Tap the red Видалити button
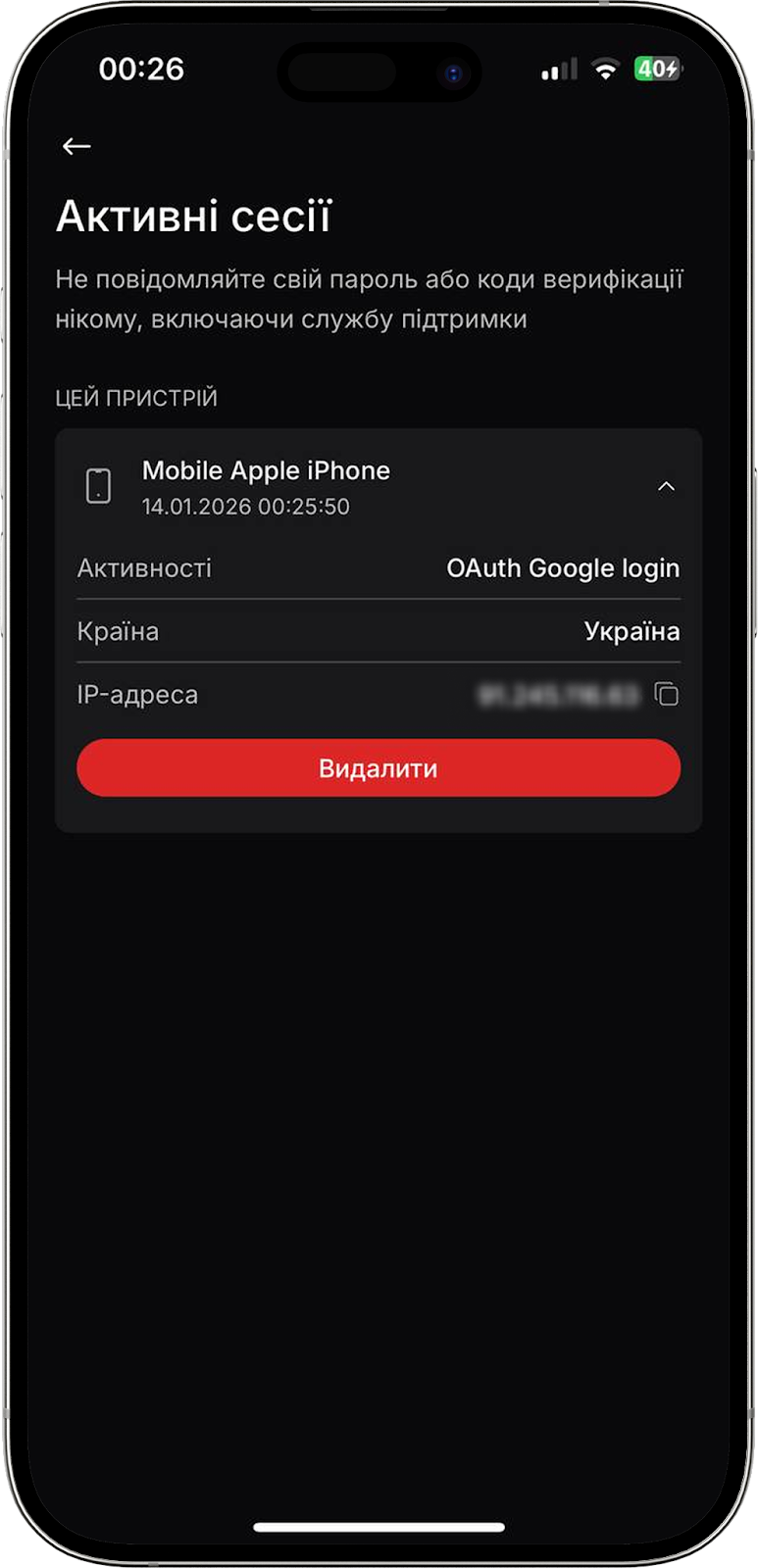Viewport: 758px width, 1568px height. click(379, 768)
